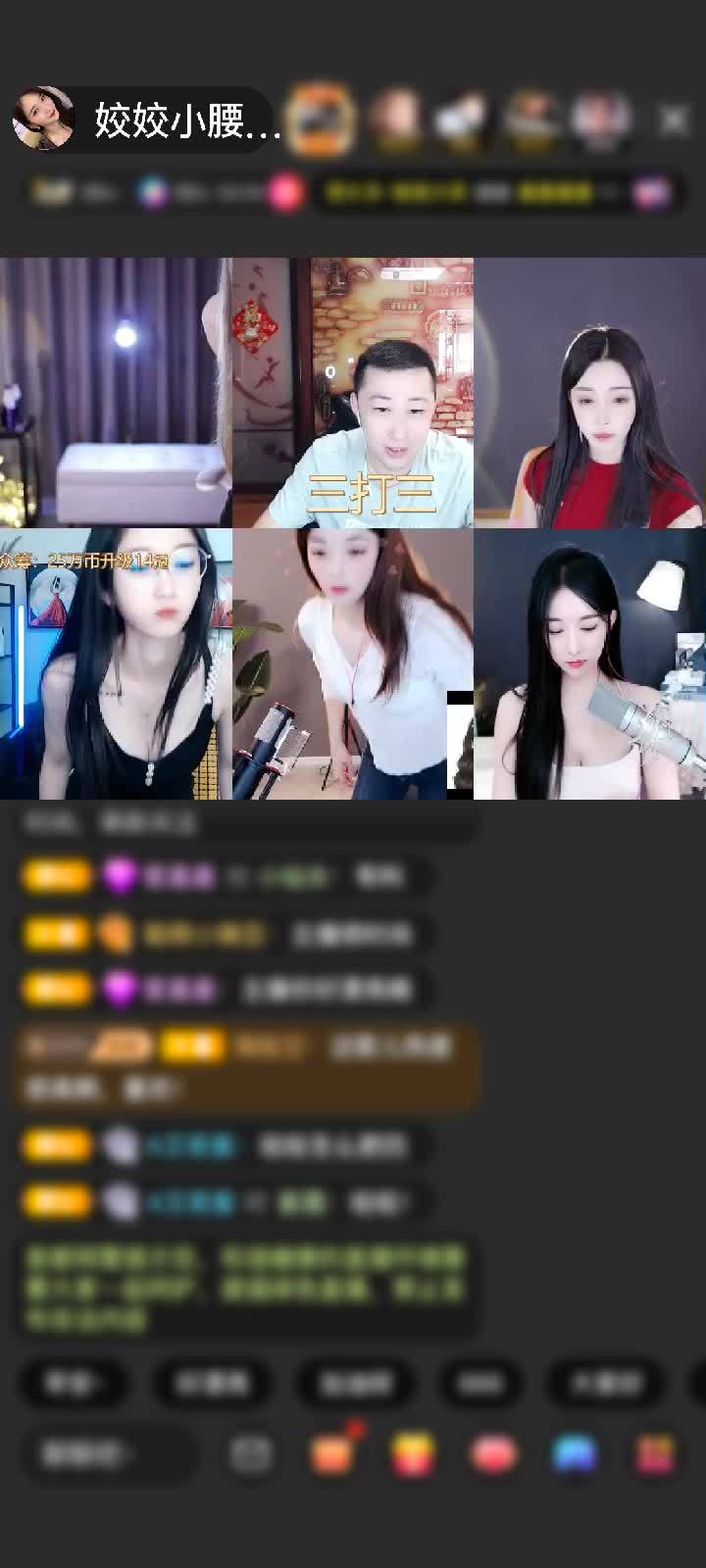Tap the man's video tile labeled 三打三

pyautogui.click(x=353, y=393)
